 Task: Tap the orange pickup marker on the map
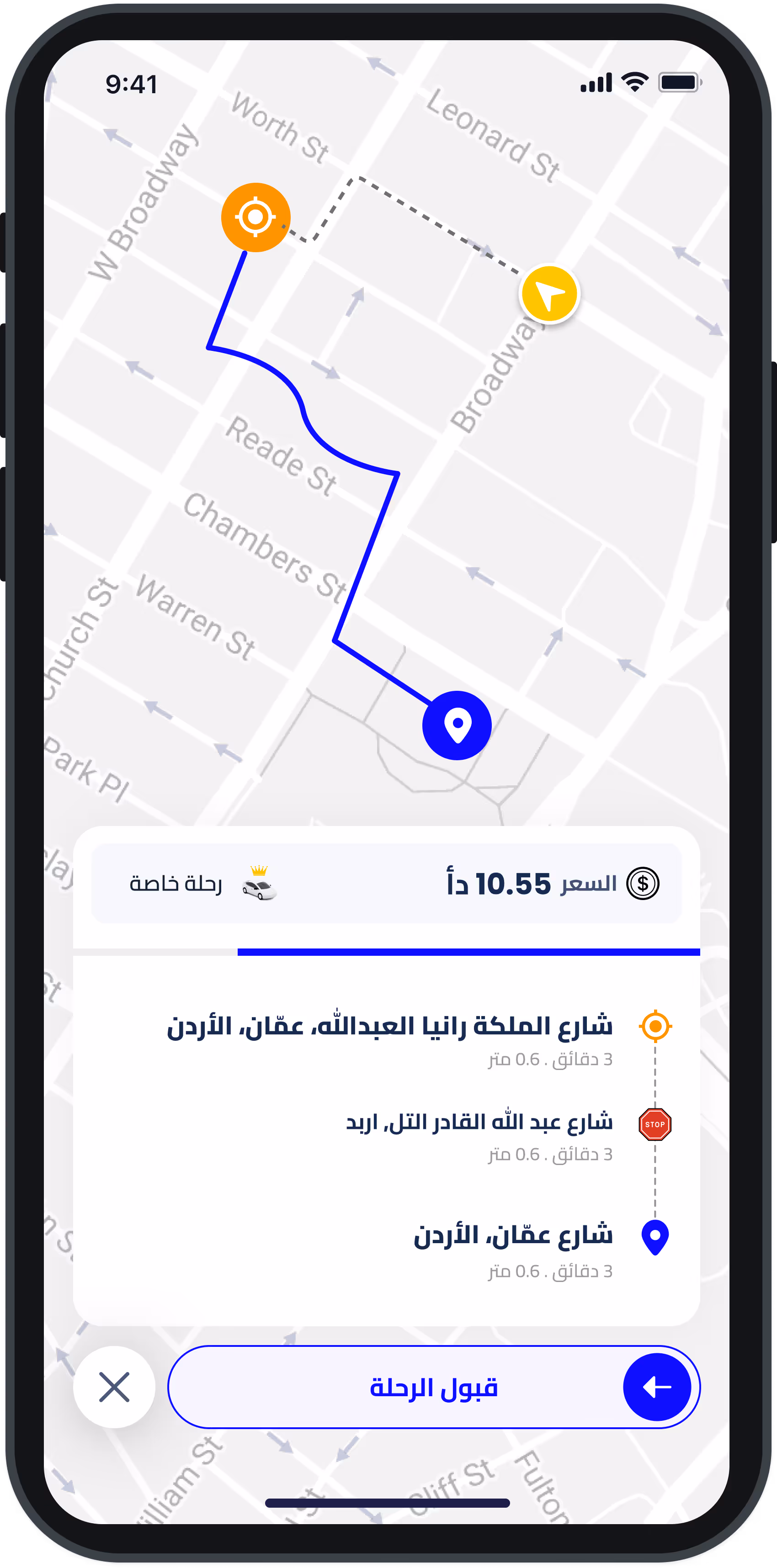255,217
